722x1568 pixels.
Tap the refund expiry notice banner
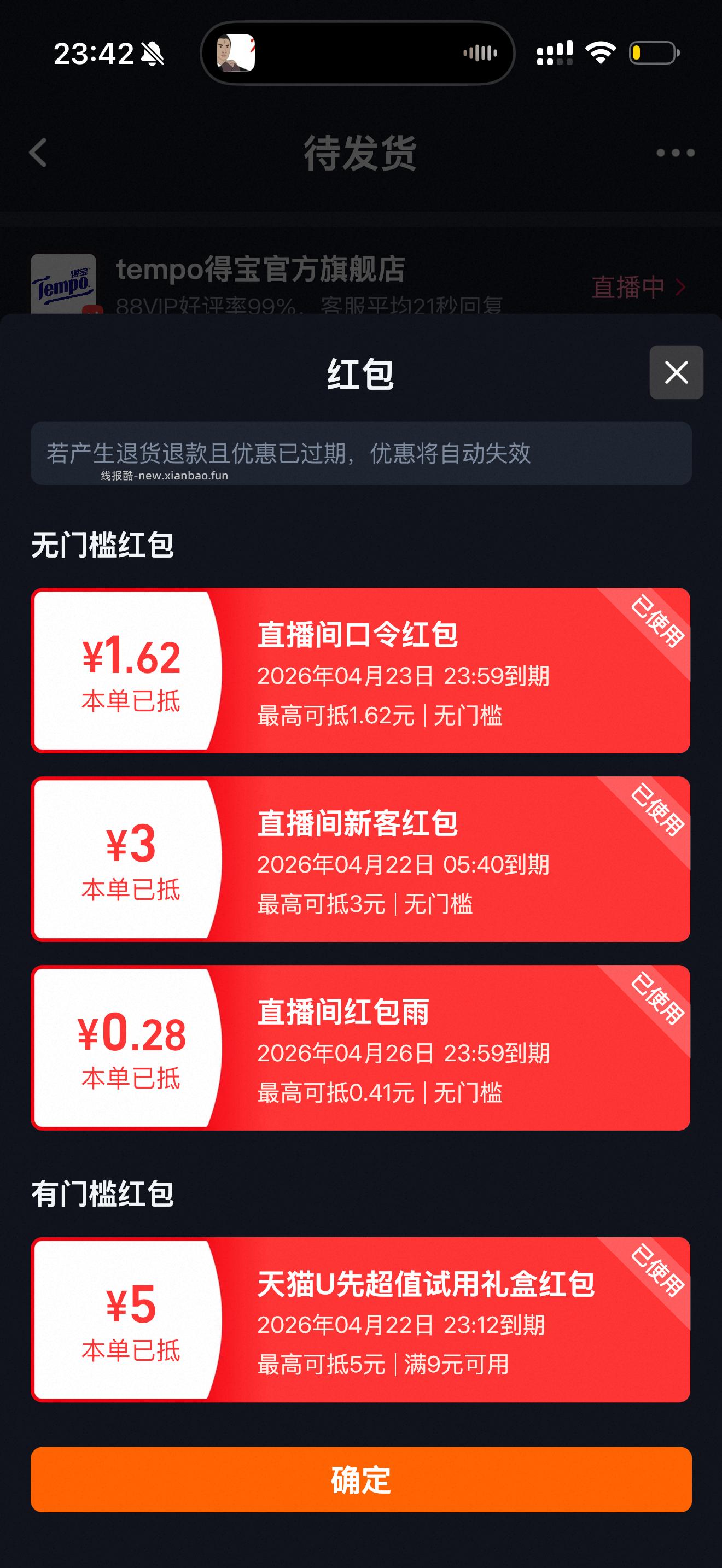pyautogui.click(x=361, y=453)
